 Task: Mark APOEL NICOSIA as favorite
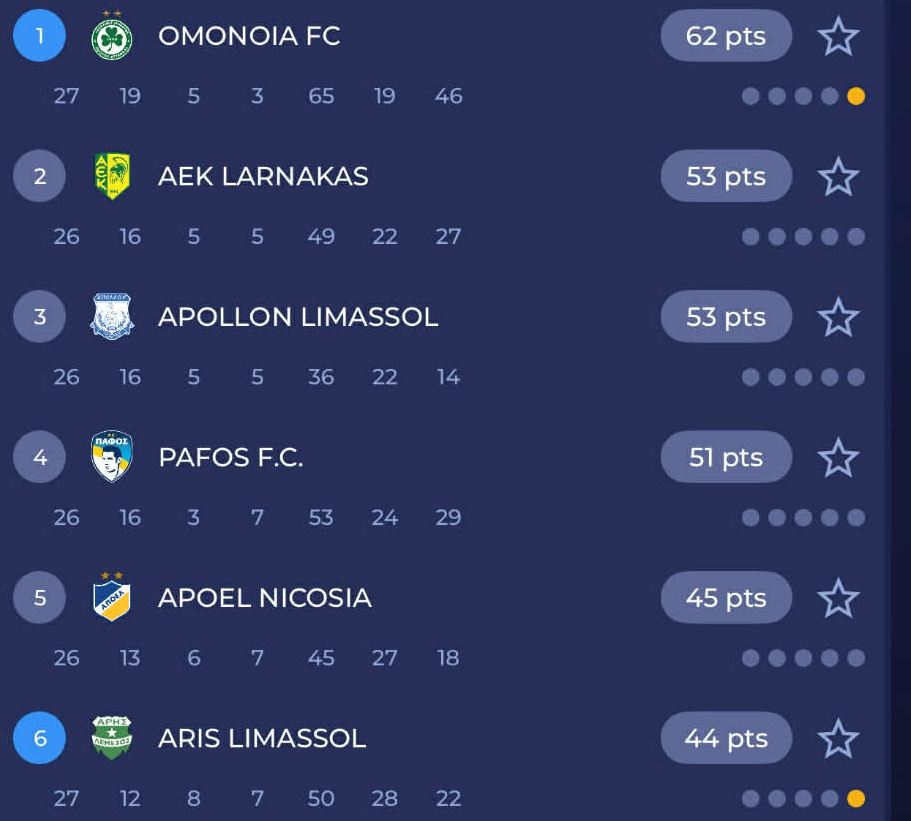838,598
